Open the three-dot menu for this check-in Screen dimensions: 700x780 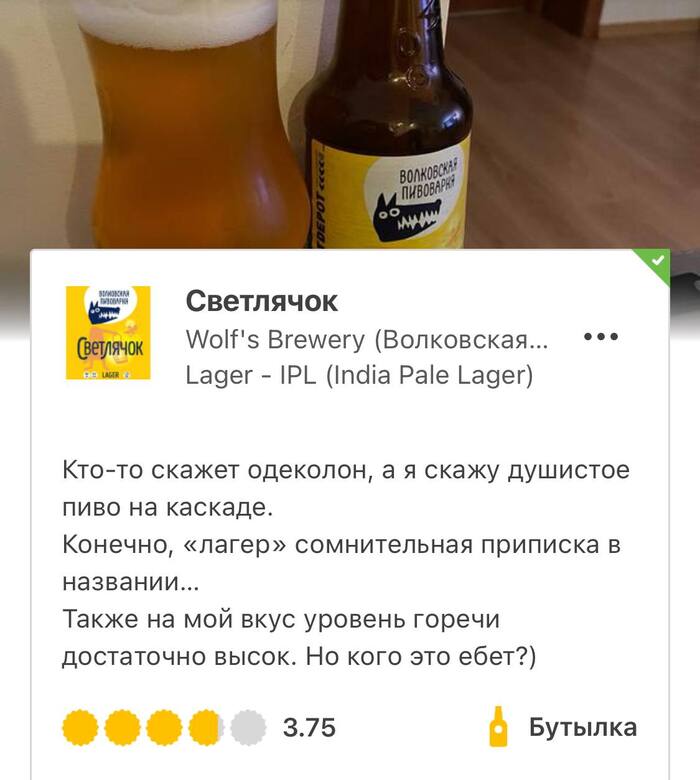point(600,338)
